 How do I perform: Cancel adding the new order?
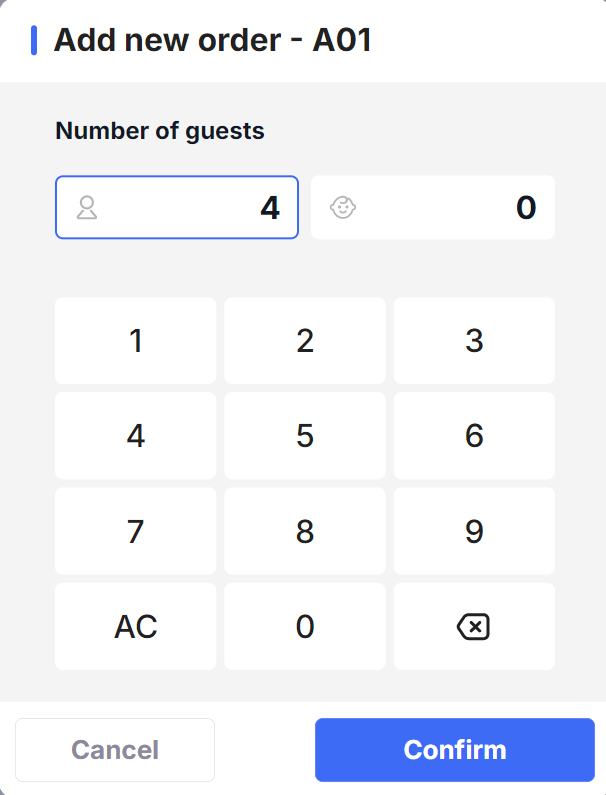click(115, 750)
